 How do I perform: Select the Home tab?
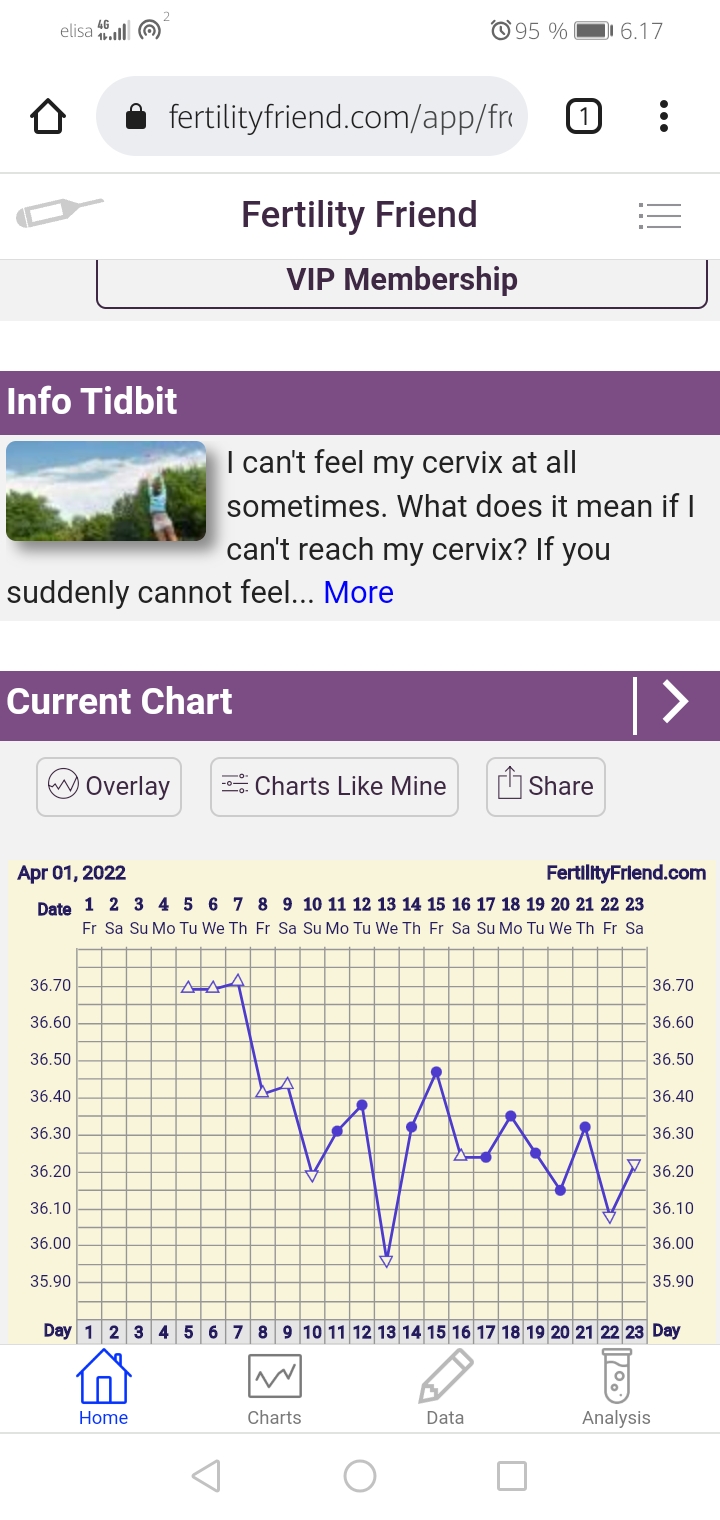pyautogui.click(x=104, y=1389)
